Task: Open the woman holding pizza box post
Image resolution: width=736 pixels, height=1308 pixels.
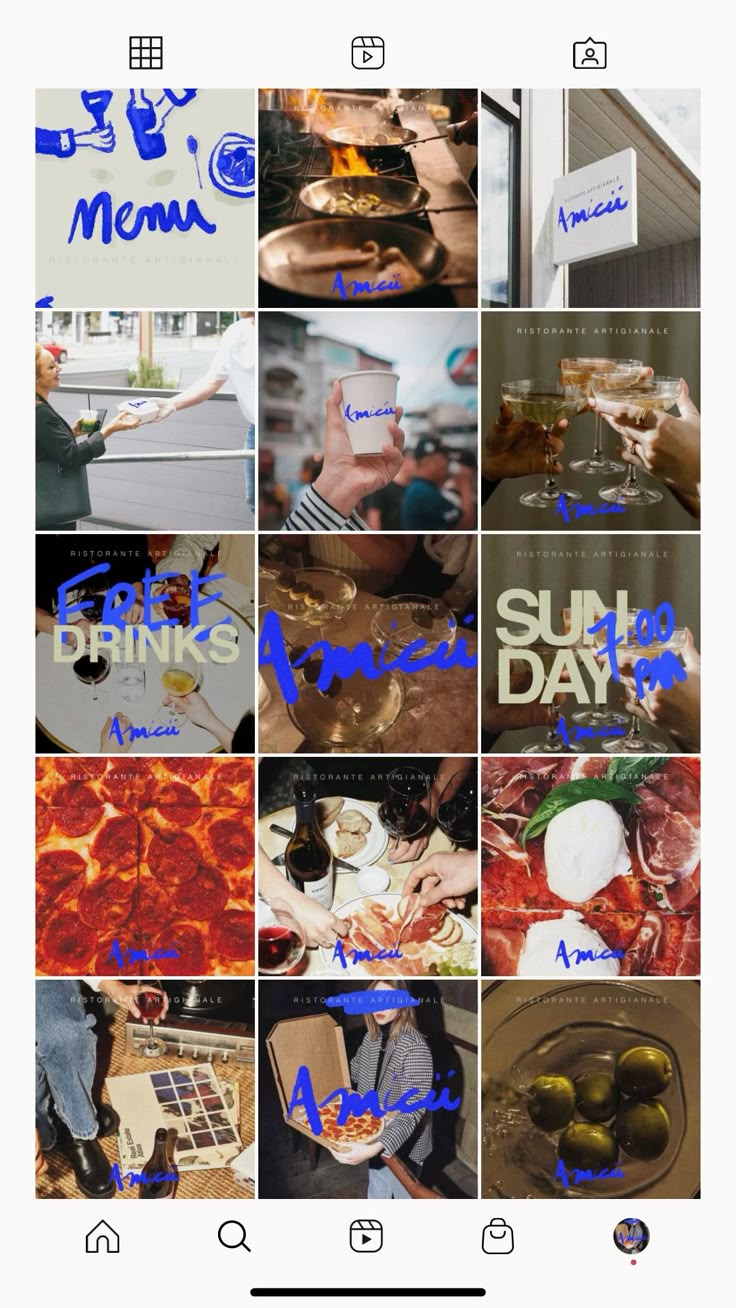Action: (x=368, y=1089)
